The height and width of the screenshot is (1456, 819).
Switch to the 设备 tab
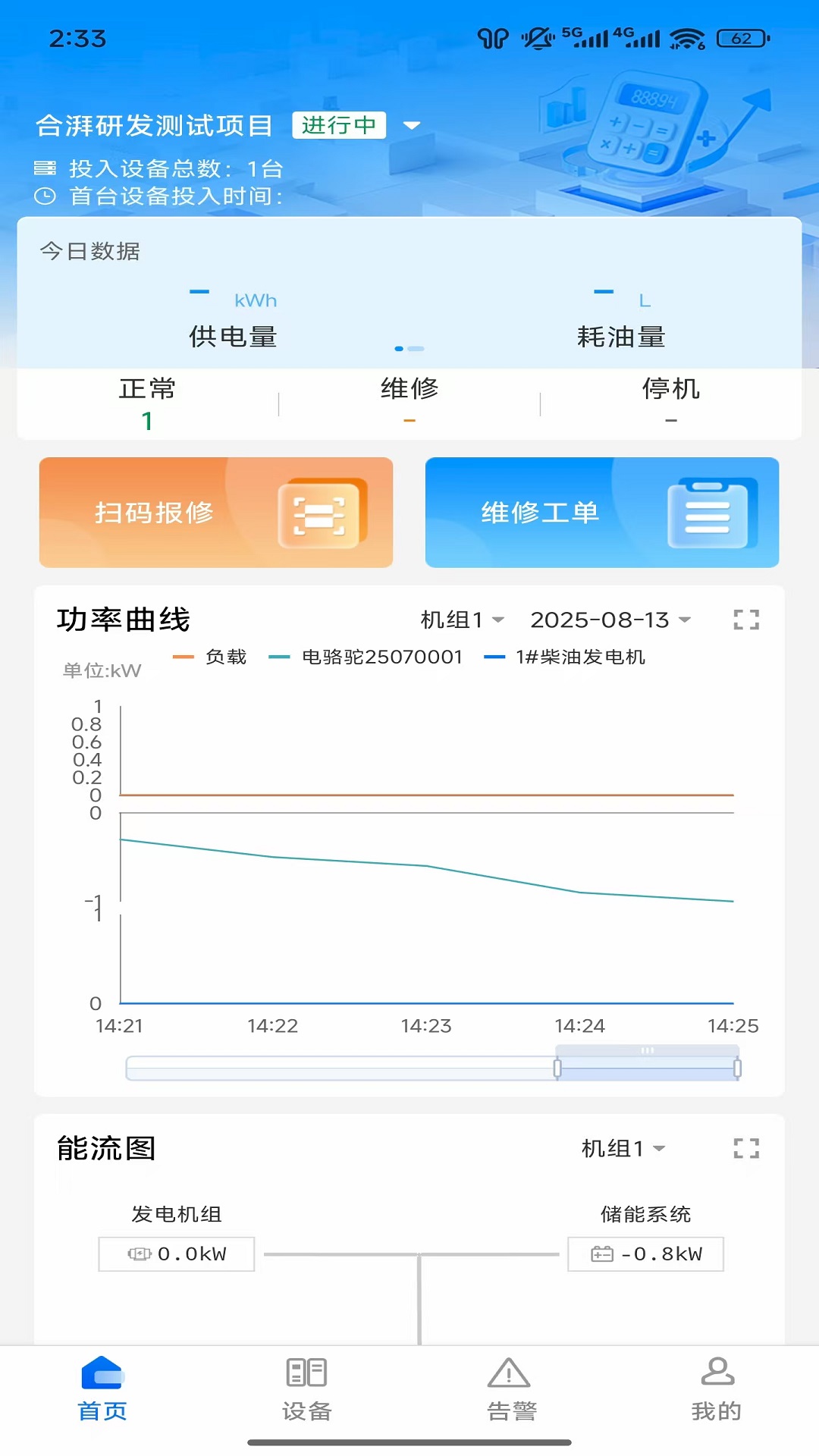click(307, 1389)
